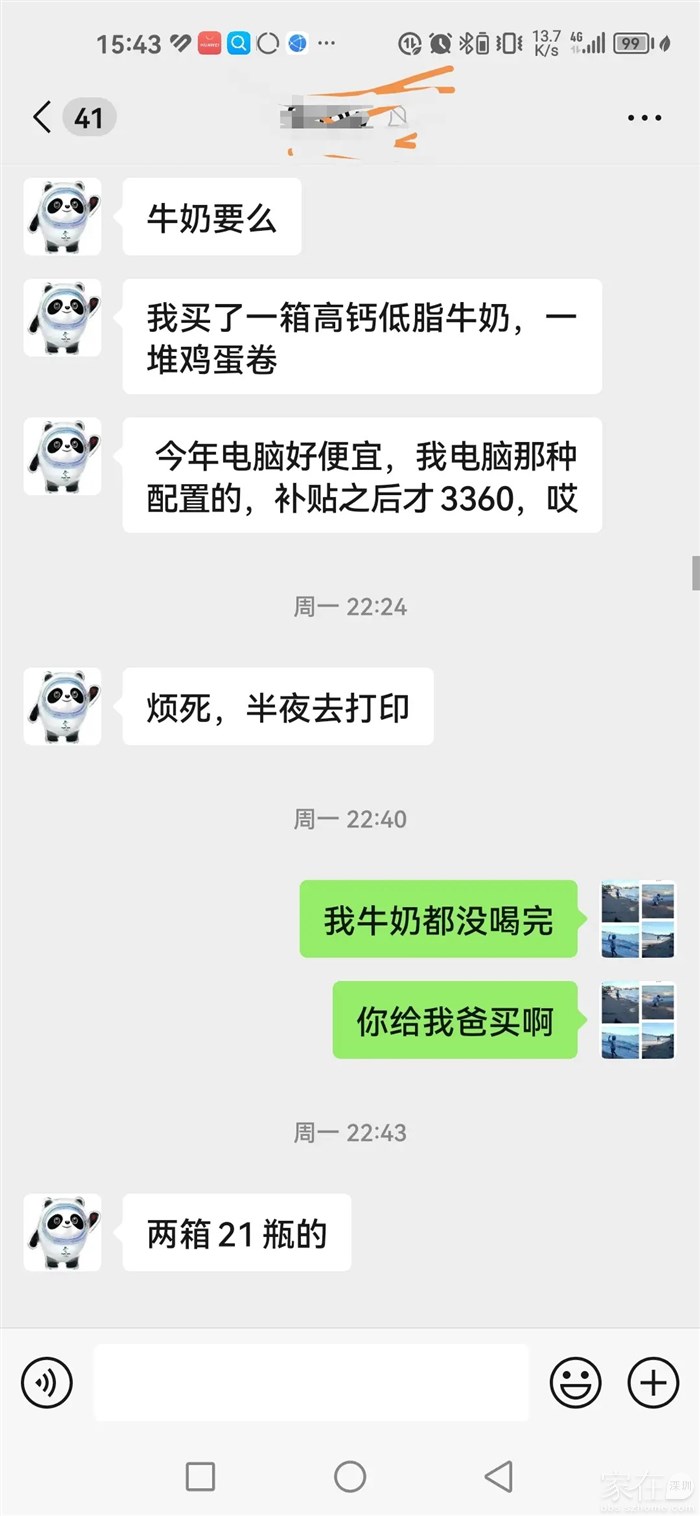
Task: Tap the system home button
Action: pos(350,1476)
